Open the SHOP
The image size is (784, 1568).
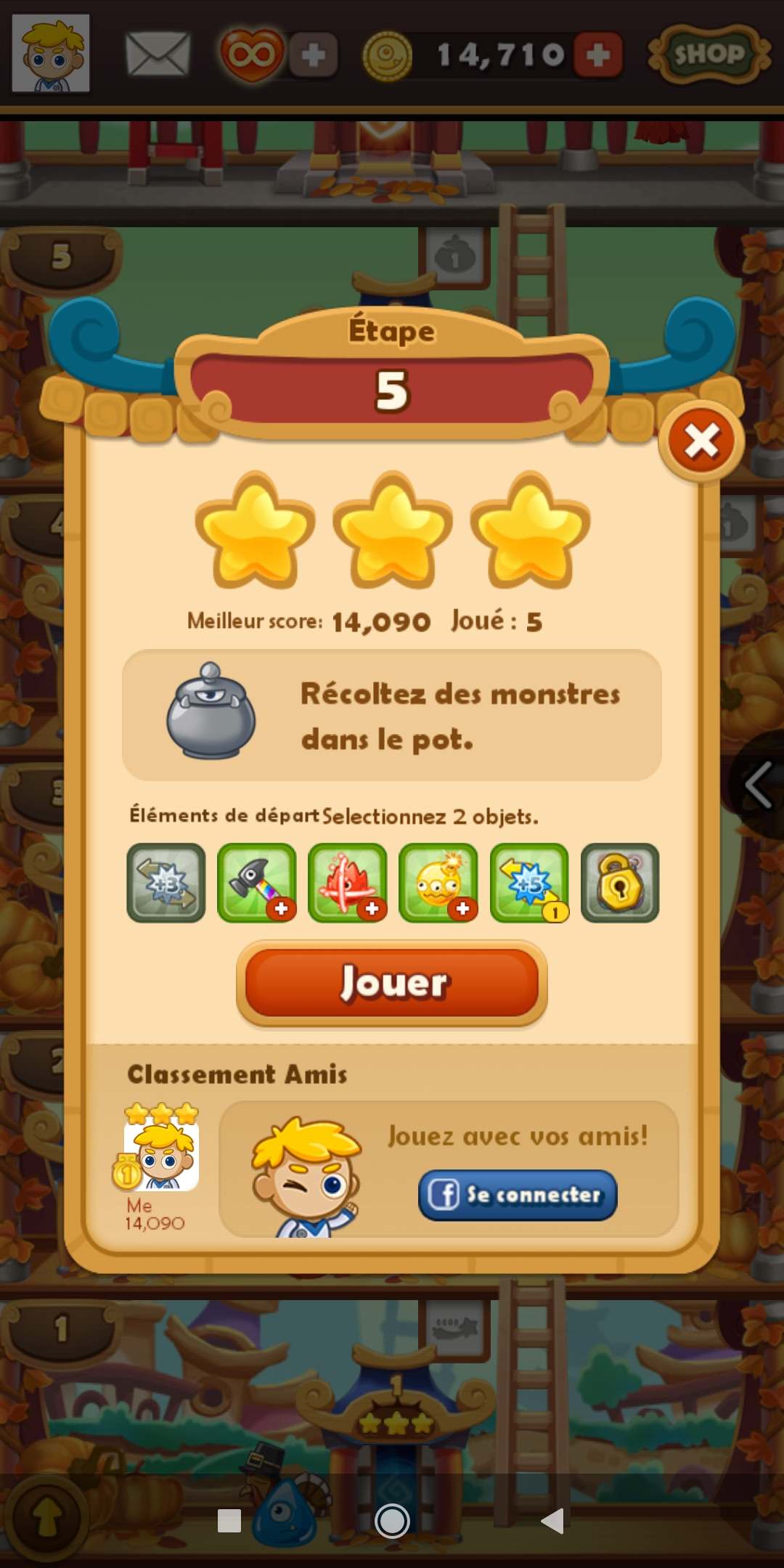pyautogui.click(x=709, y=54)
